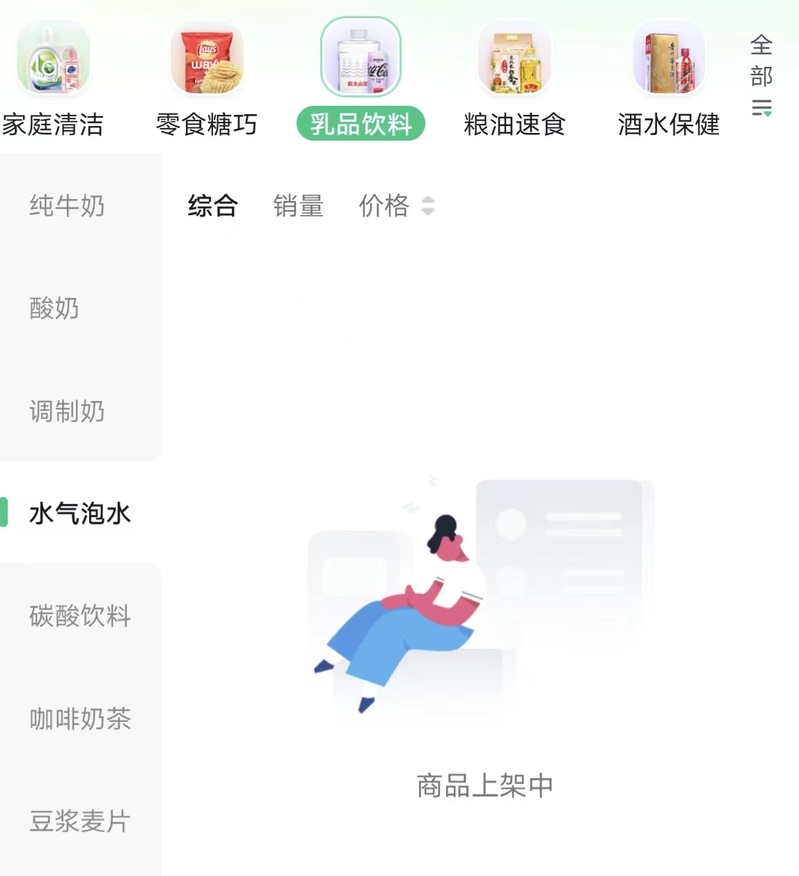This screenshot has height=876, width=799.
Task: Sort products by 销量
Action: coord(298,206)
